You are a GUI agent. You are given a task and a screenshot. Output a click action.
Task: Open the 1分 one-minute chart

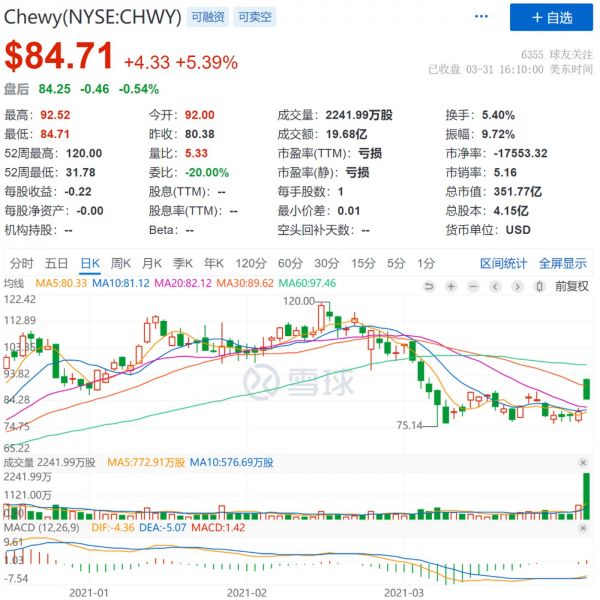[427, 263]
